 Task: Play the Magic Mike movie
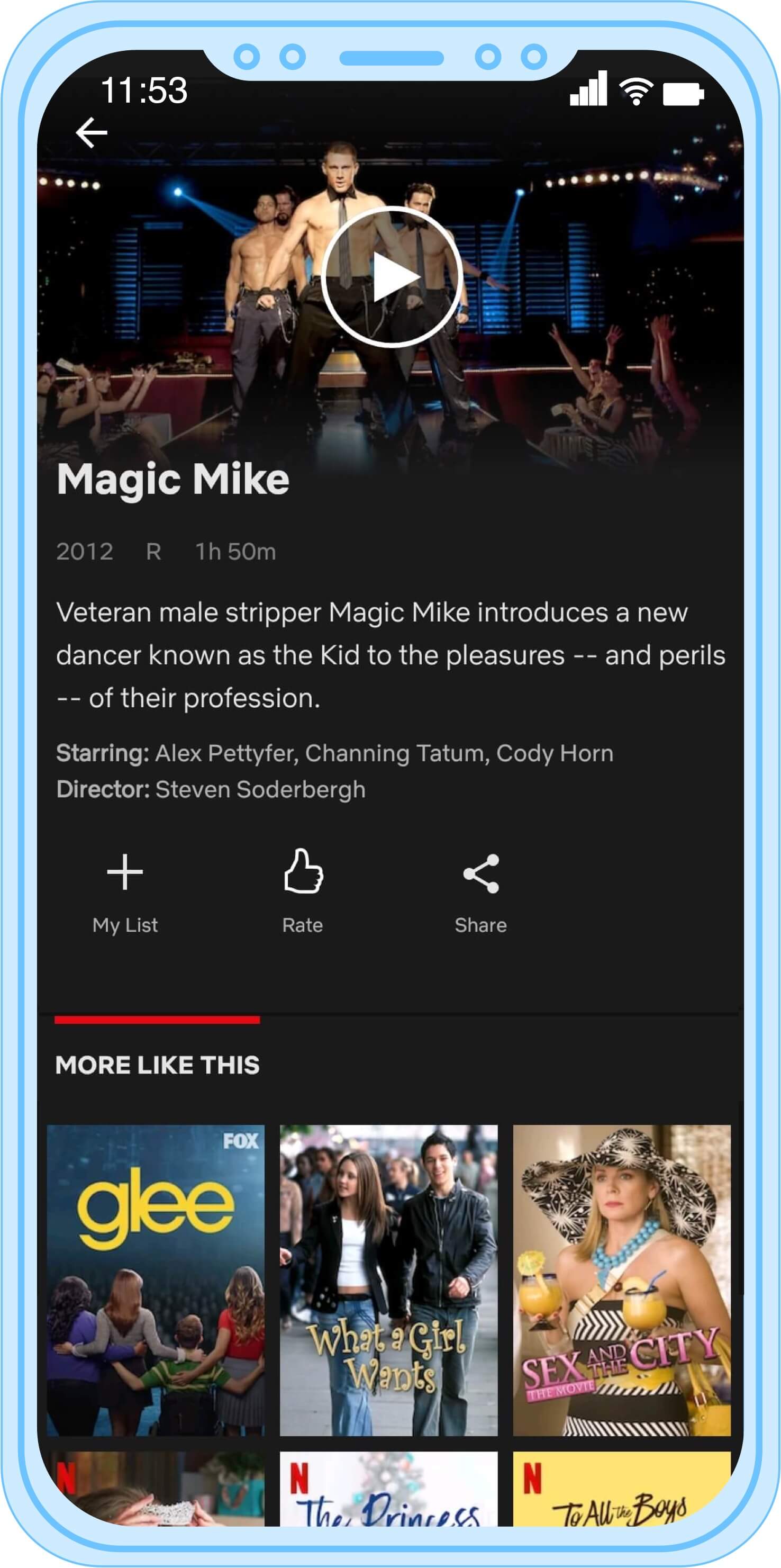392,277
